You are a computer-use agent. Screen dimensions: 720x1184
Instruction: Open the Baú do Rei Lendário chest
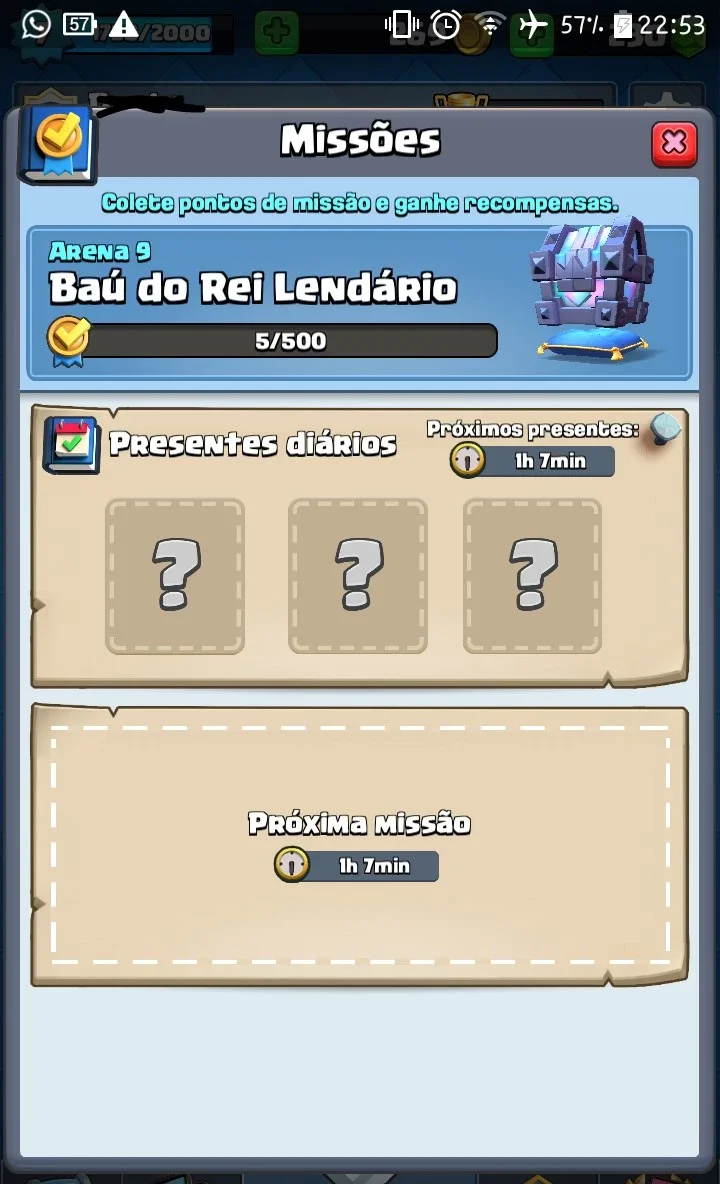point(594,288)
